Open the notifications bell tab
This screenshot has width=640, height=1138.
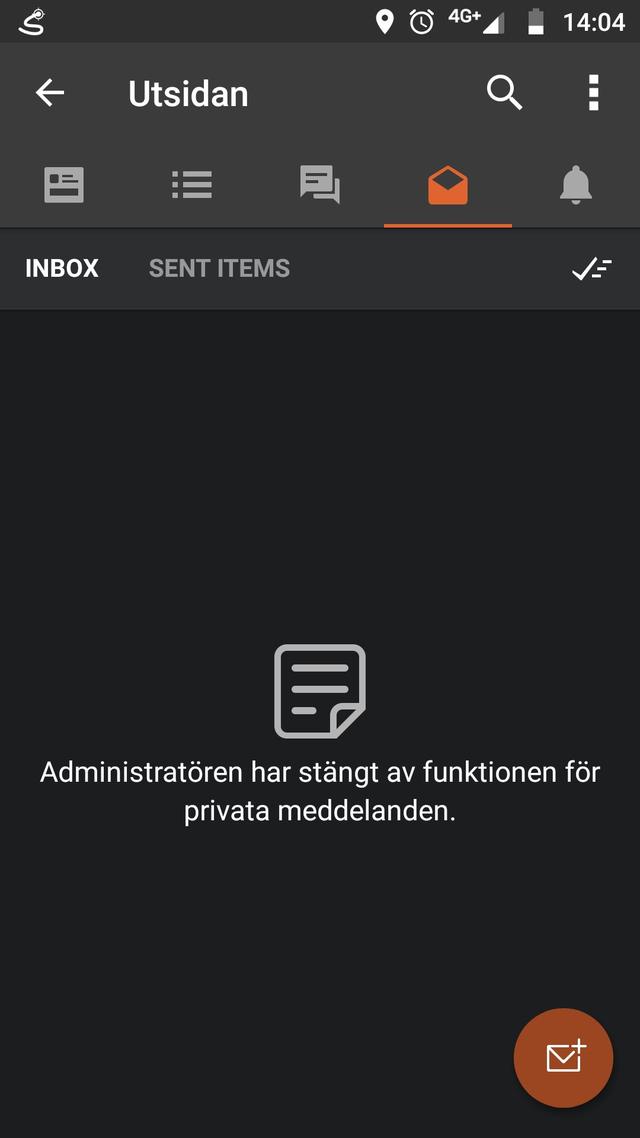coord(576,185)
